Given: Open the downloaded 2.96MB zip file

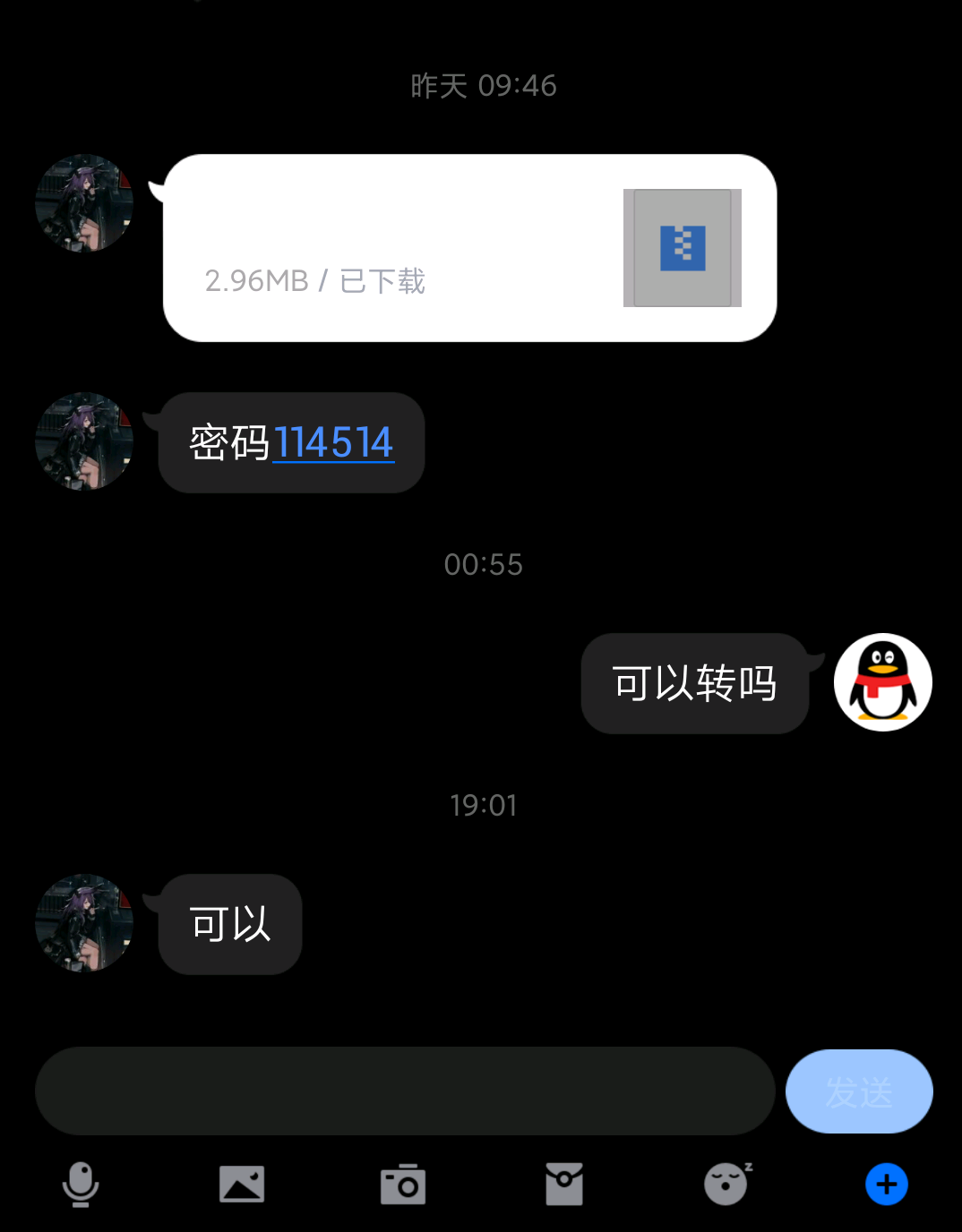Looking at the screenshot, I should coord(469,248).
